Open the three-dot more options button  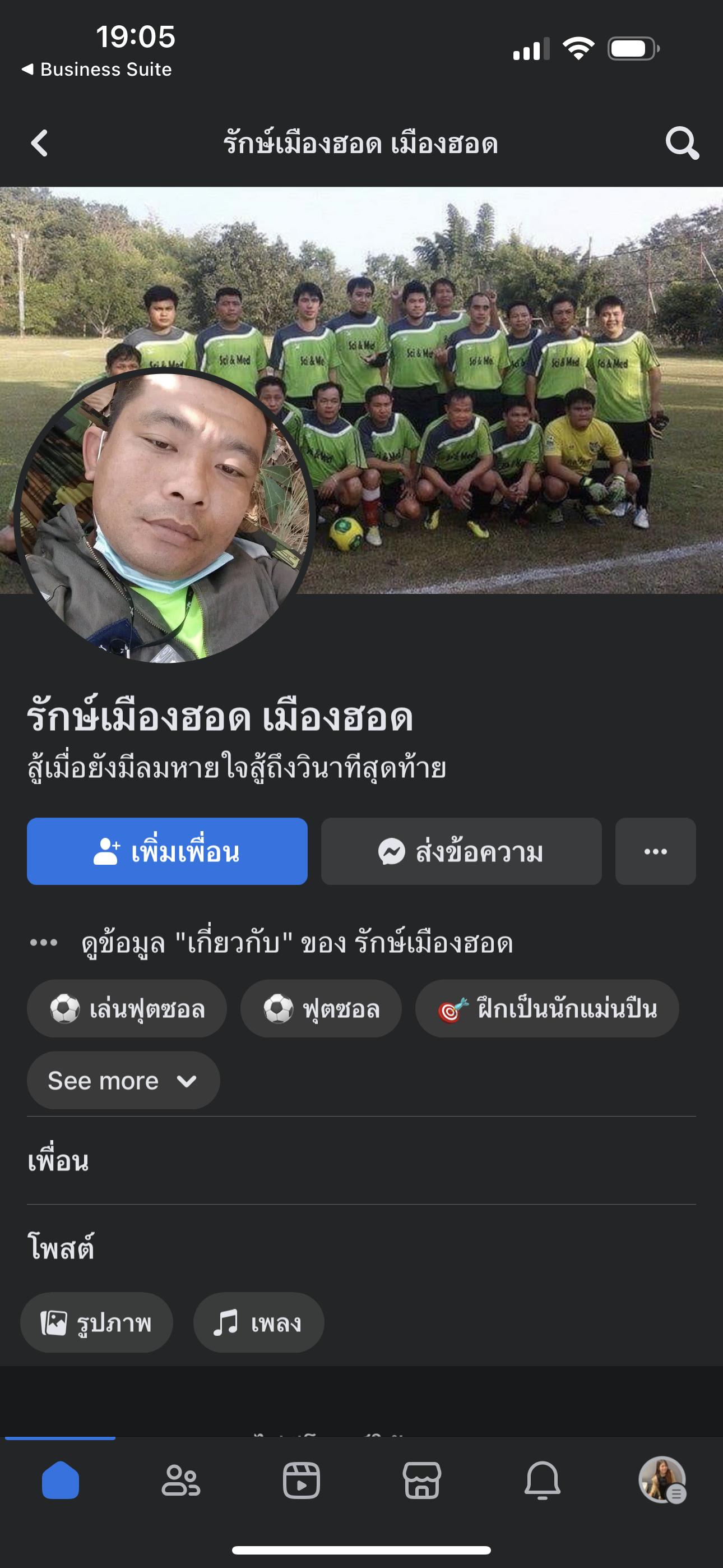click(x=655, y=851)
